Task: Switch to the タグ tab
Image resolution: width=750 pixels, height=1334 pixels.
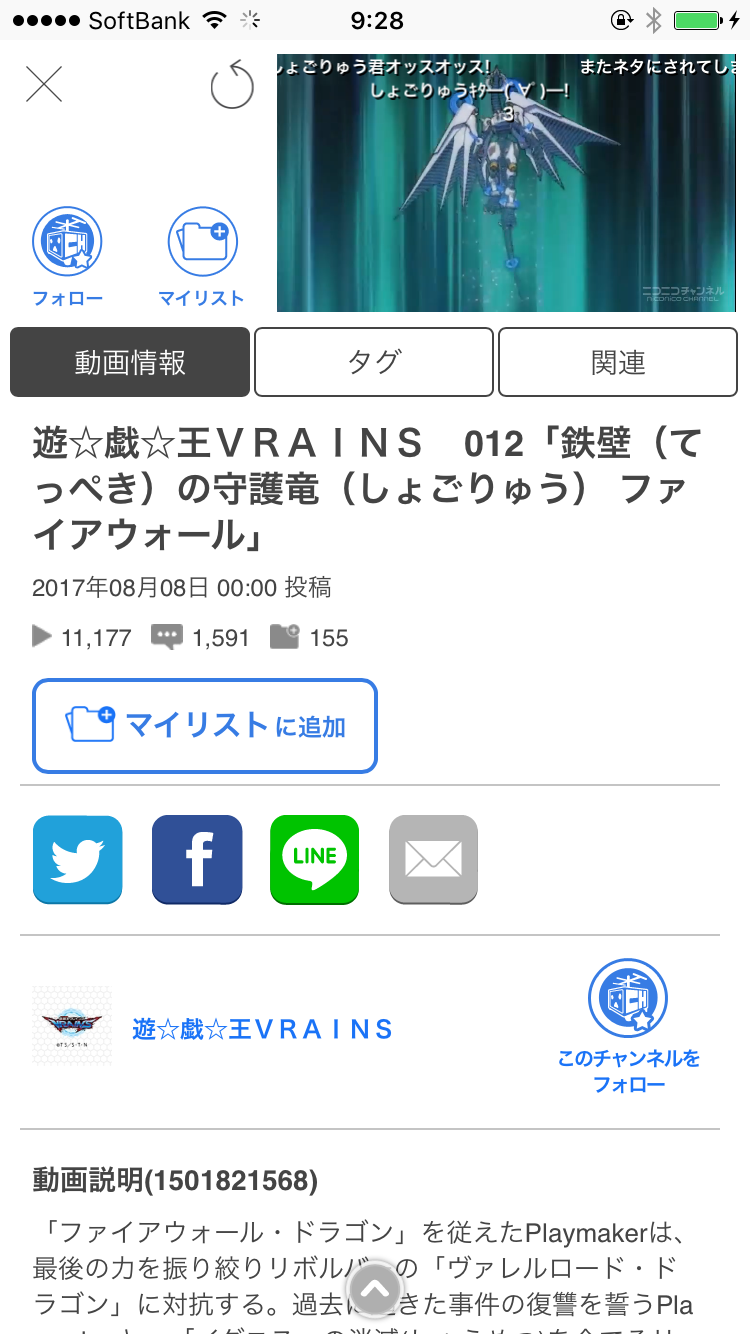Action: pos(374,362)
